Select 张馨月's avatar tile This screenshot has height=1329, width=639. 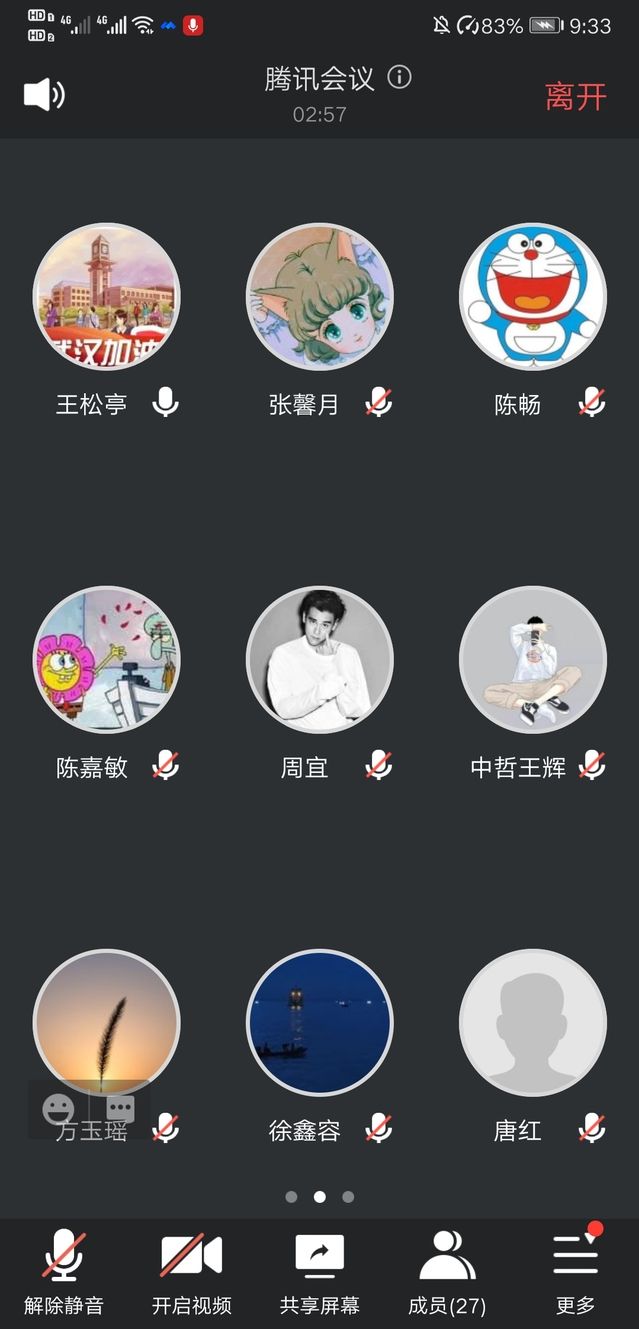(320, 297)
